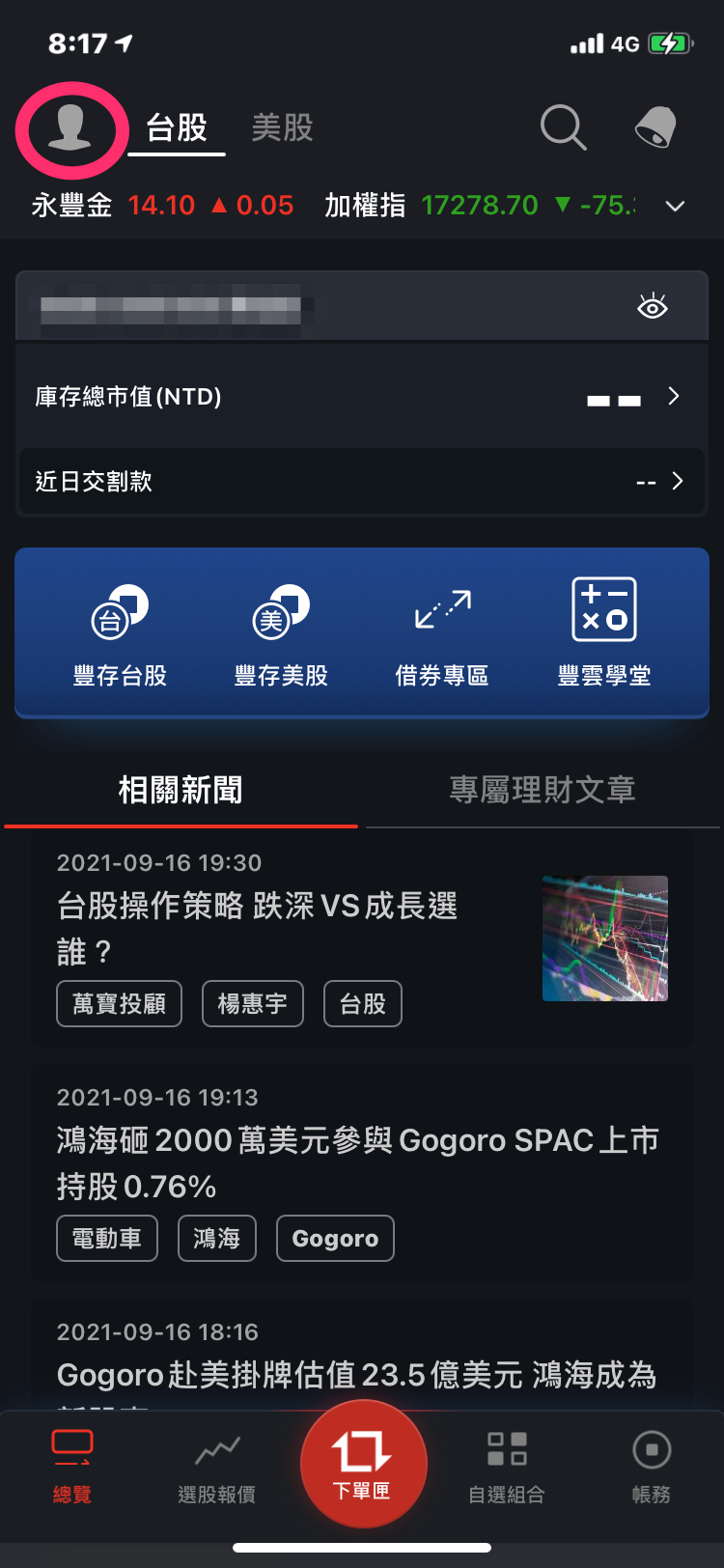
Task: Open 豐存美股
Action: [281, 632]
